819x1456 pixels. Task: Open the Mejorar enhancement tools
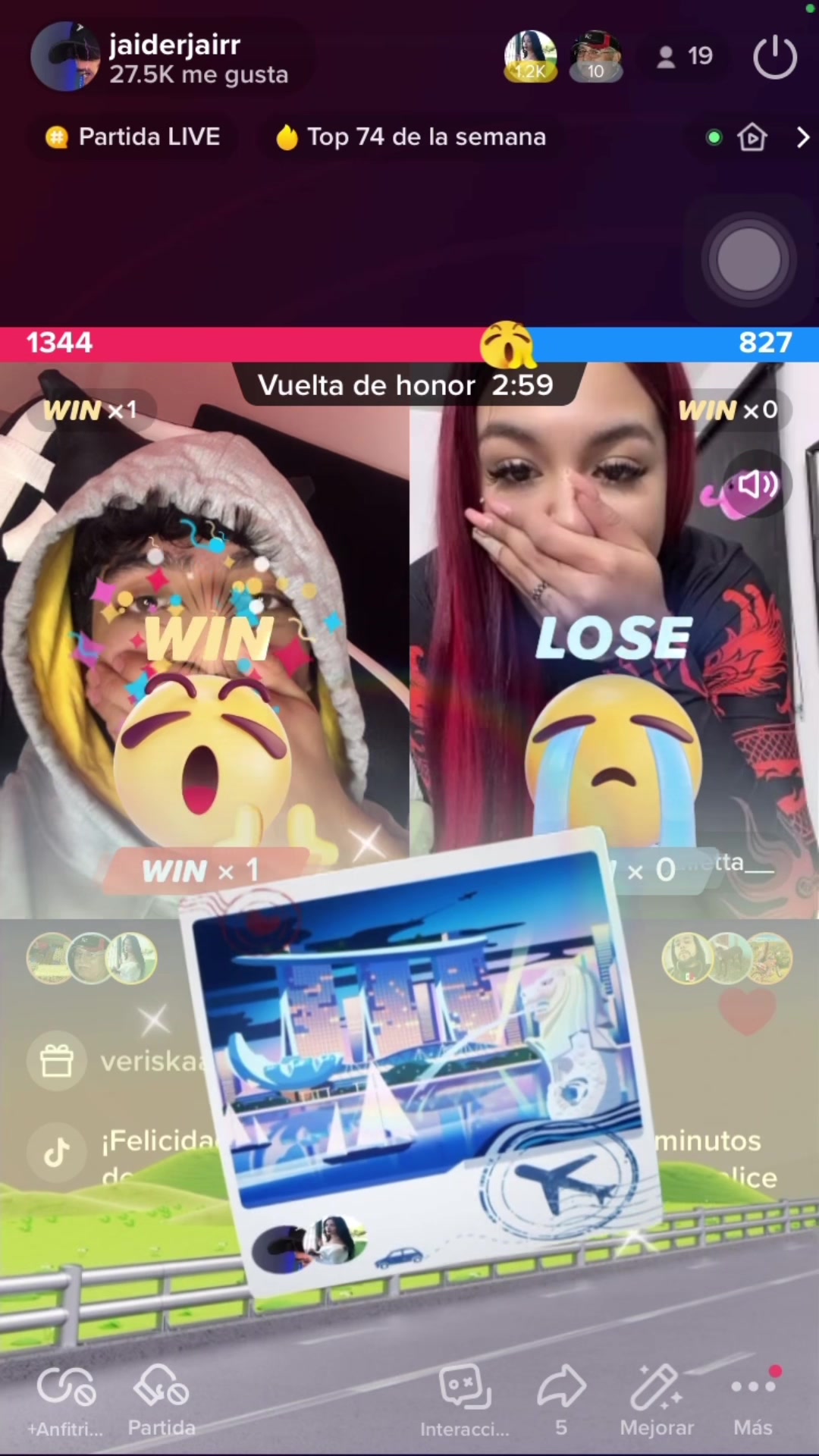click(657, 1401)
